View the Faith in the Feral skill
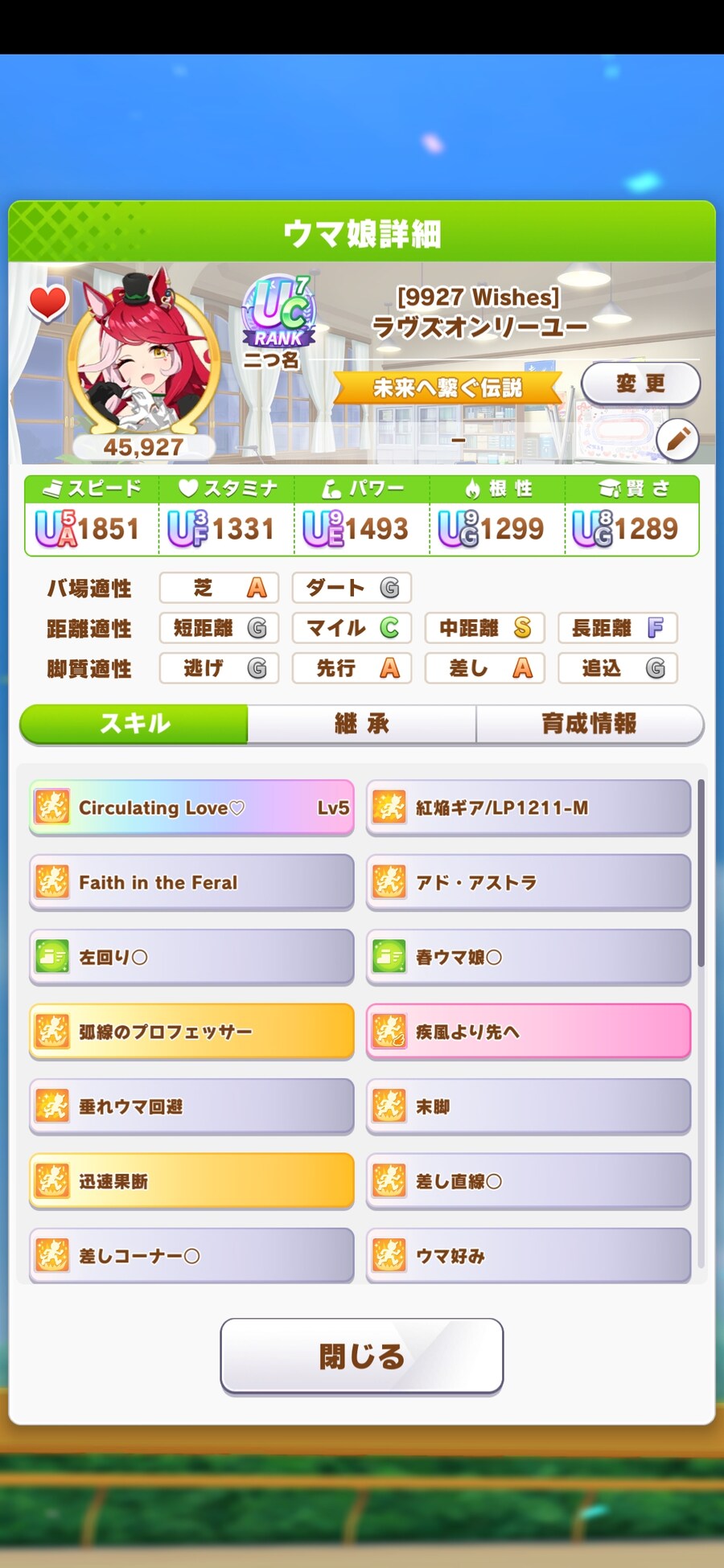Screen dimensions: 724x1568 pyautogui.click(x=191, y=882)
